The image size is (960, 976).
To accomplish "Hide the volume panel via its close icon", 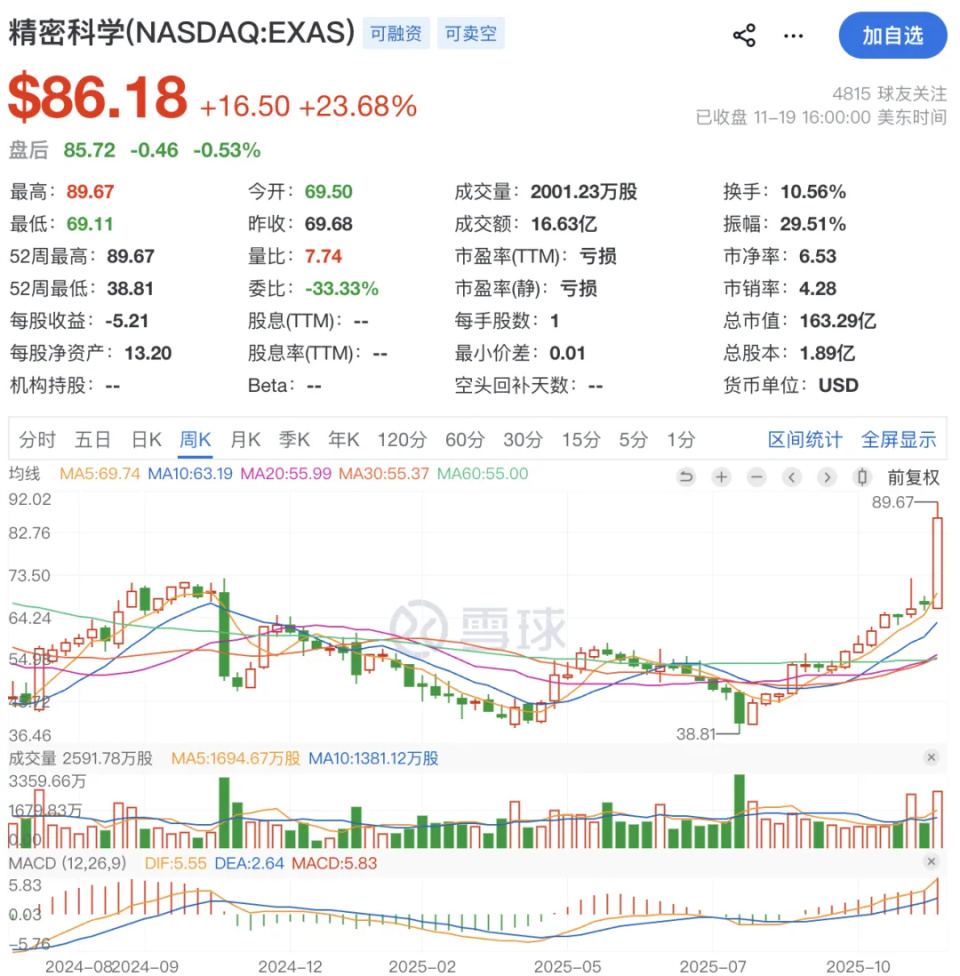I will click(932, 757).
